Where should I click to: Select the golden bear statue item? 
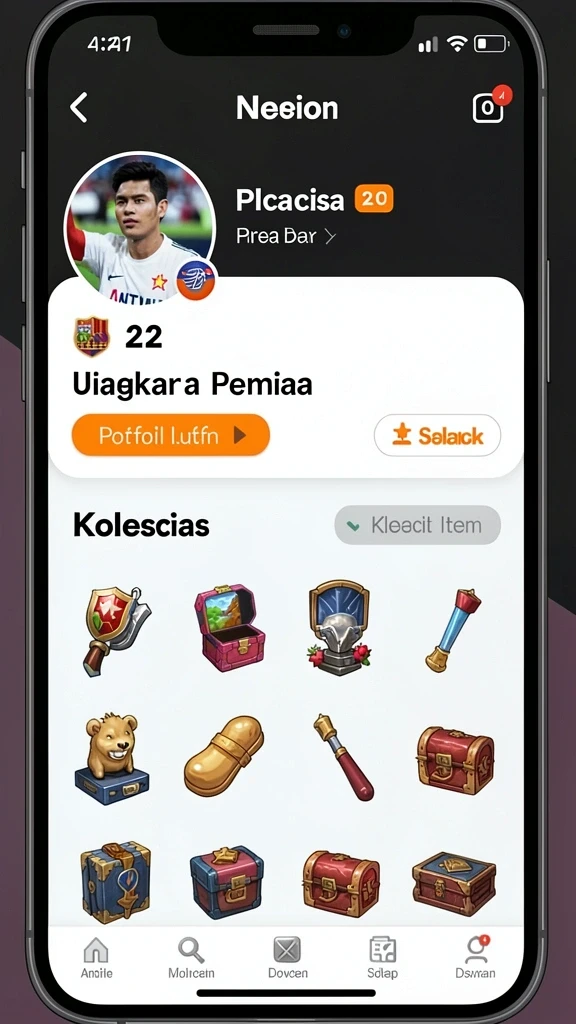(112, 758)
